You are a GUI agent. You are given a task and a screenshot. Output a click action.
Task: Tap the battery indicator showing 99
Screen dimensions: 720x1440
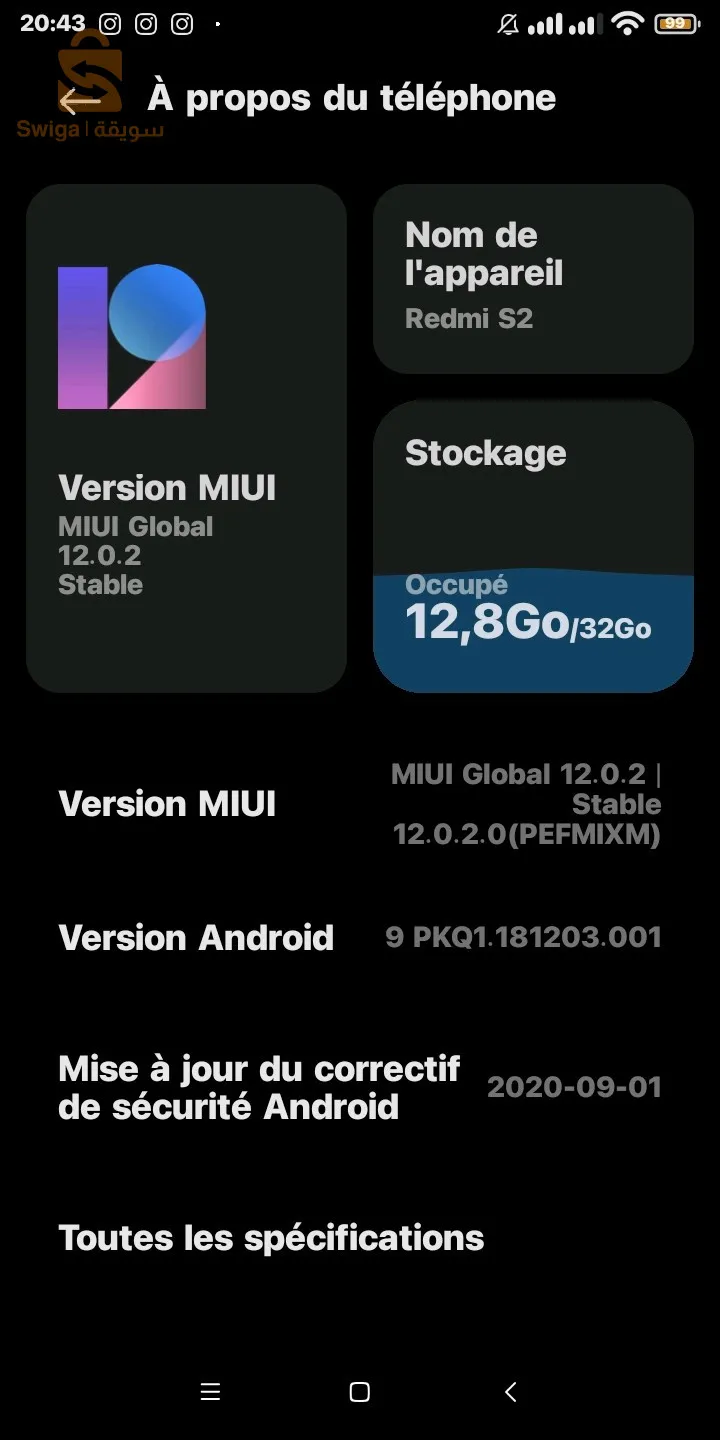[x=676, y=22]
